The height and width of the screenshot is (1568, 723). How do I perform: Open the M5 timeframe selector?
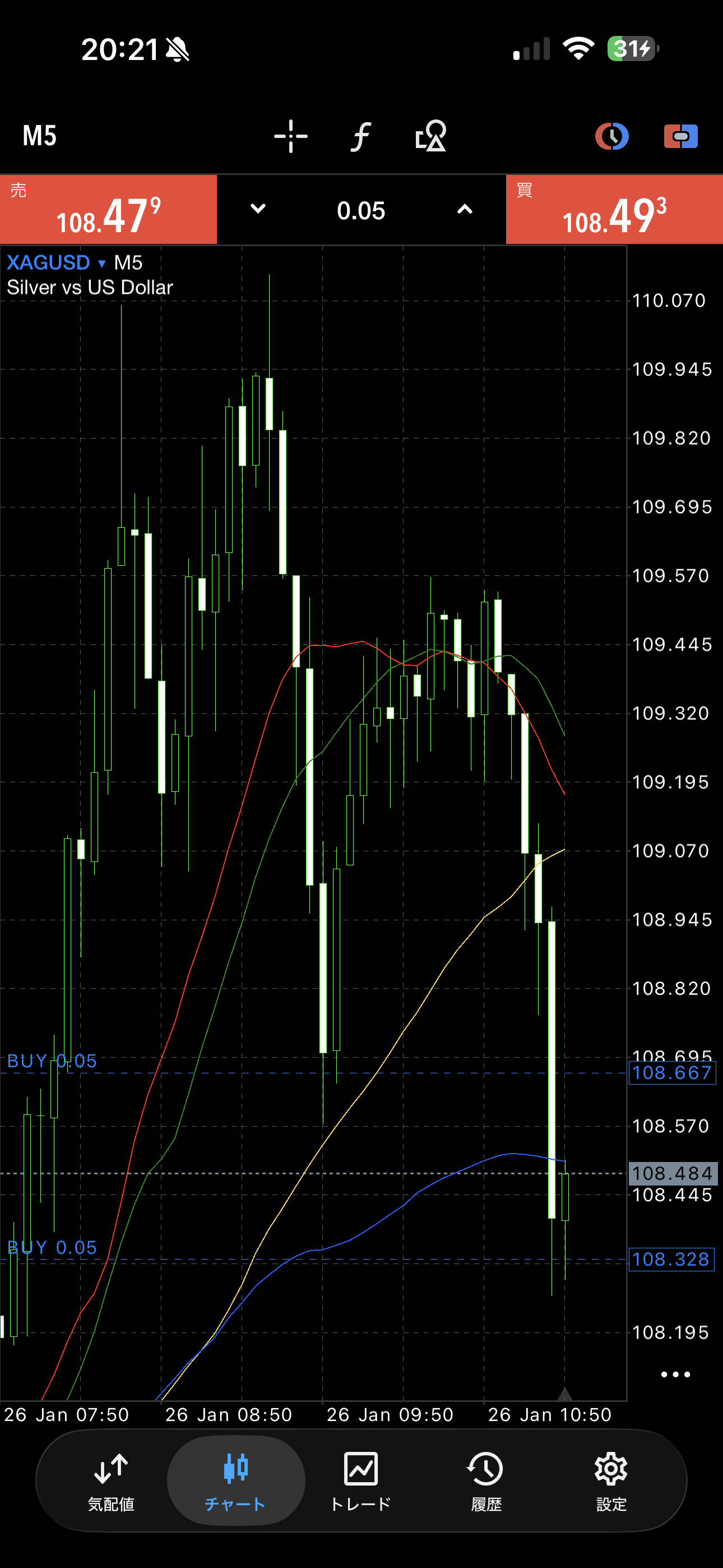pyautogui.click(x=40, y=136)
